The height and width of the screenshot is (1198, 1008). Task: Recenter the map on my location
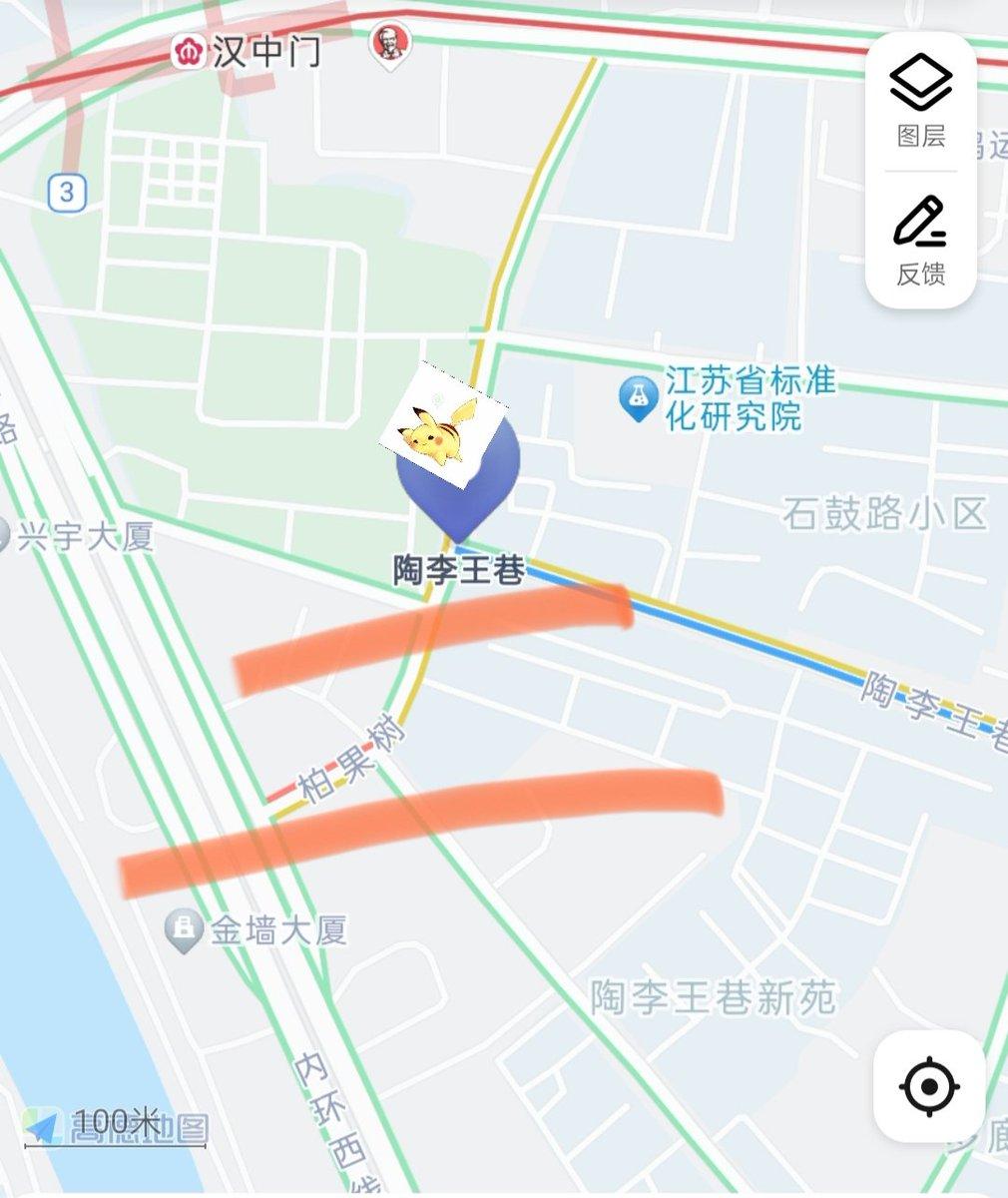[x=929, y=1085]
